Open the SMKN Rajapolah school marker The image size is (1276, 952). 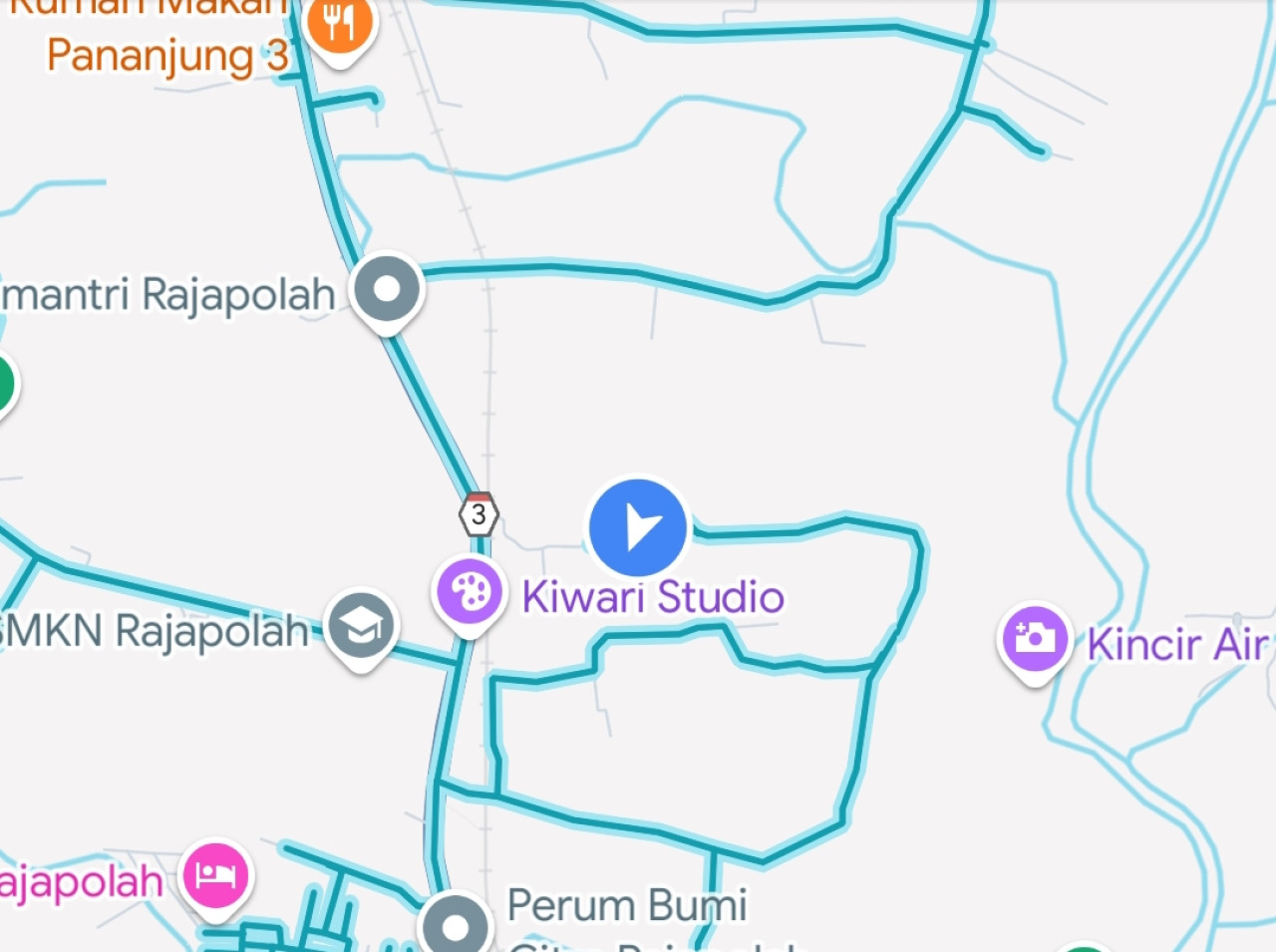click(361, 626)
